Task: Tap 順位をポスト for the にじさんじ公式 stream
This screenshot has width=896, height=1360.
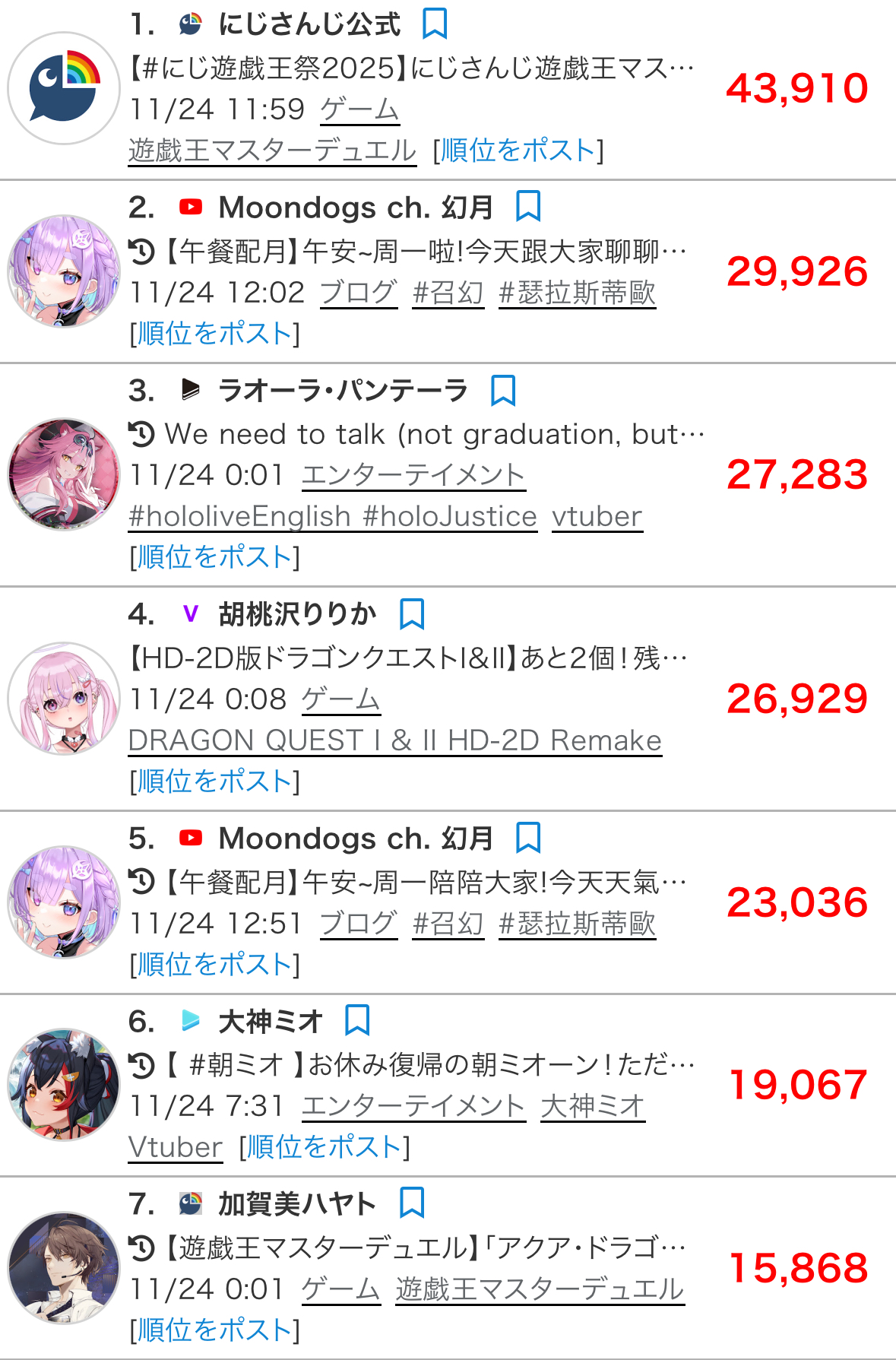Action: tap(518, 151)
